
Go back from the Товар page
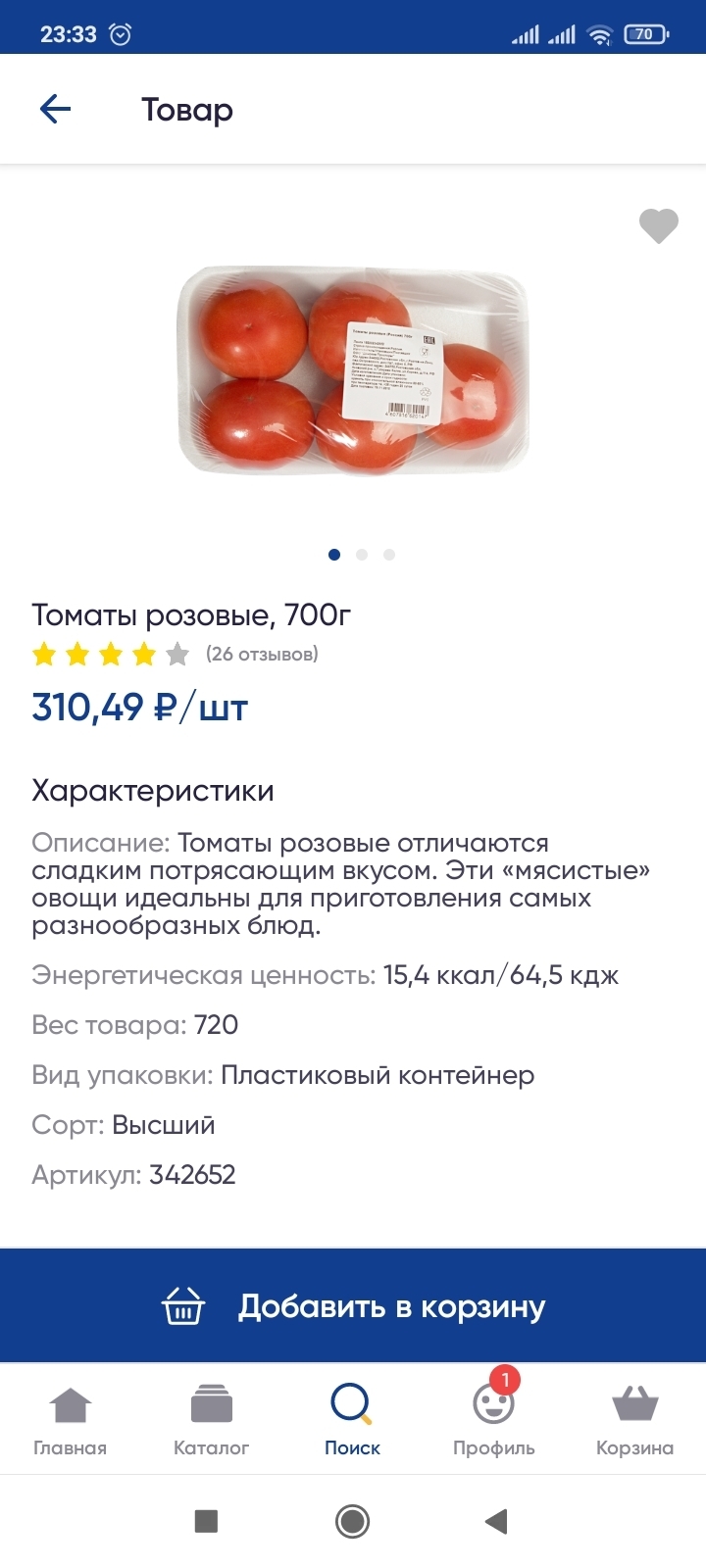coord(55,109)
